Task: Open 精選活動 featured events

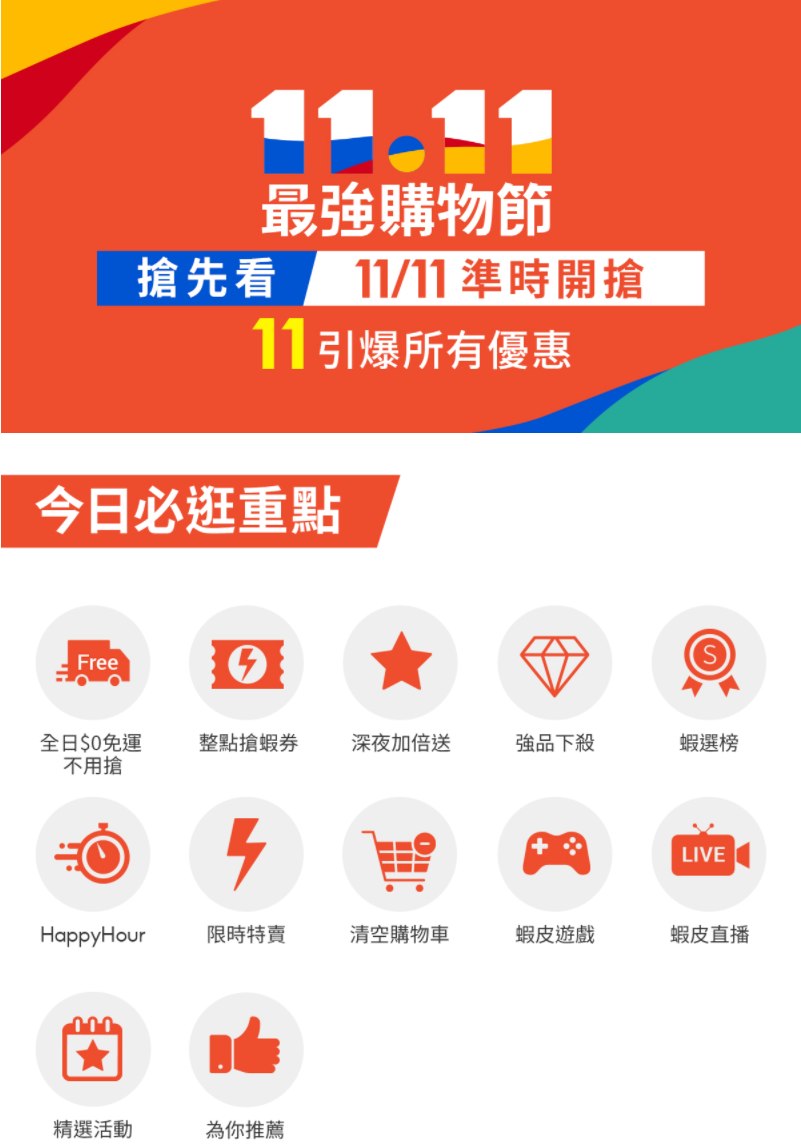Action: (92, 1049)
